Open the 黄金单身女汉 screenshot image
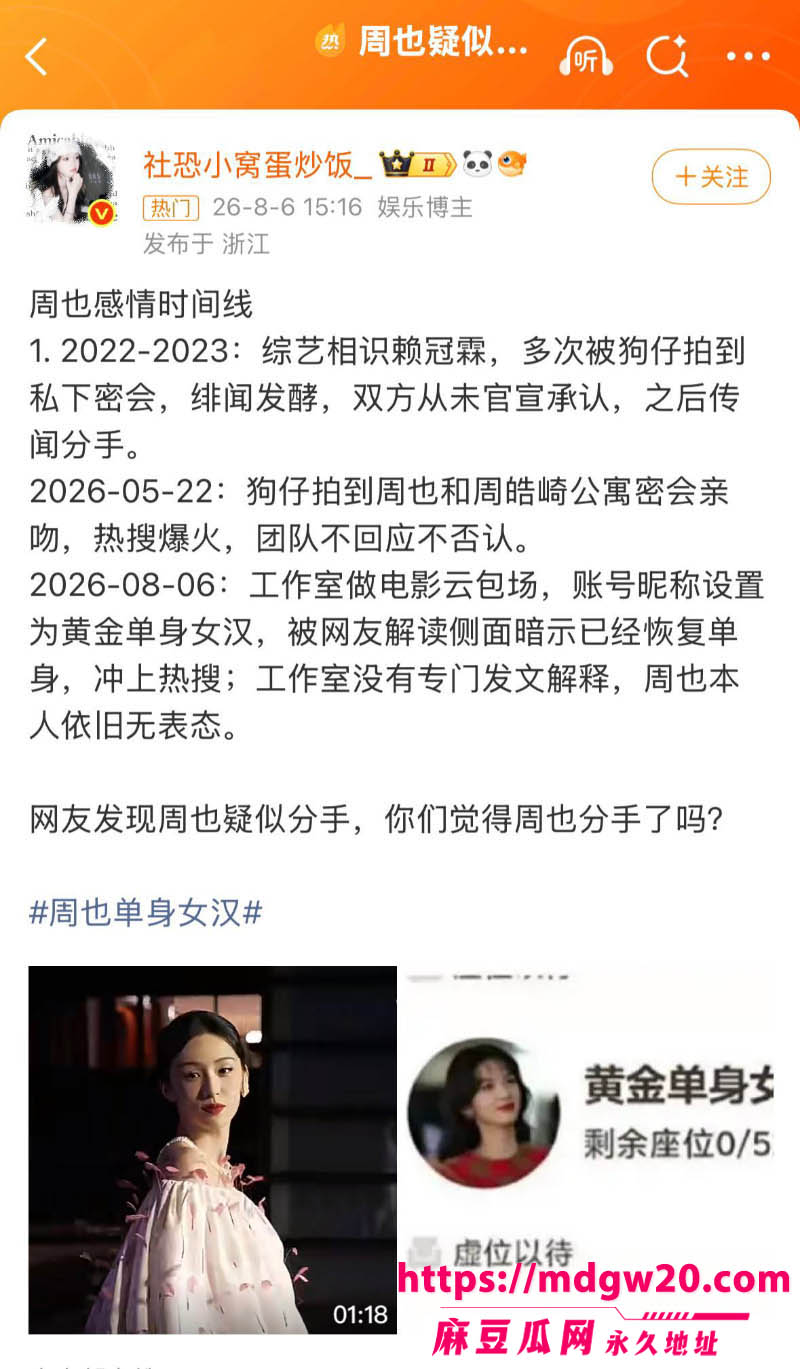 (x=588, y=1150)
